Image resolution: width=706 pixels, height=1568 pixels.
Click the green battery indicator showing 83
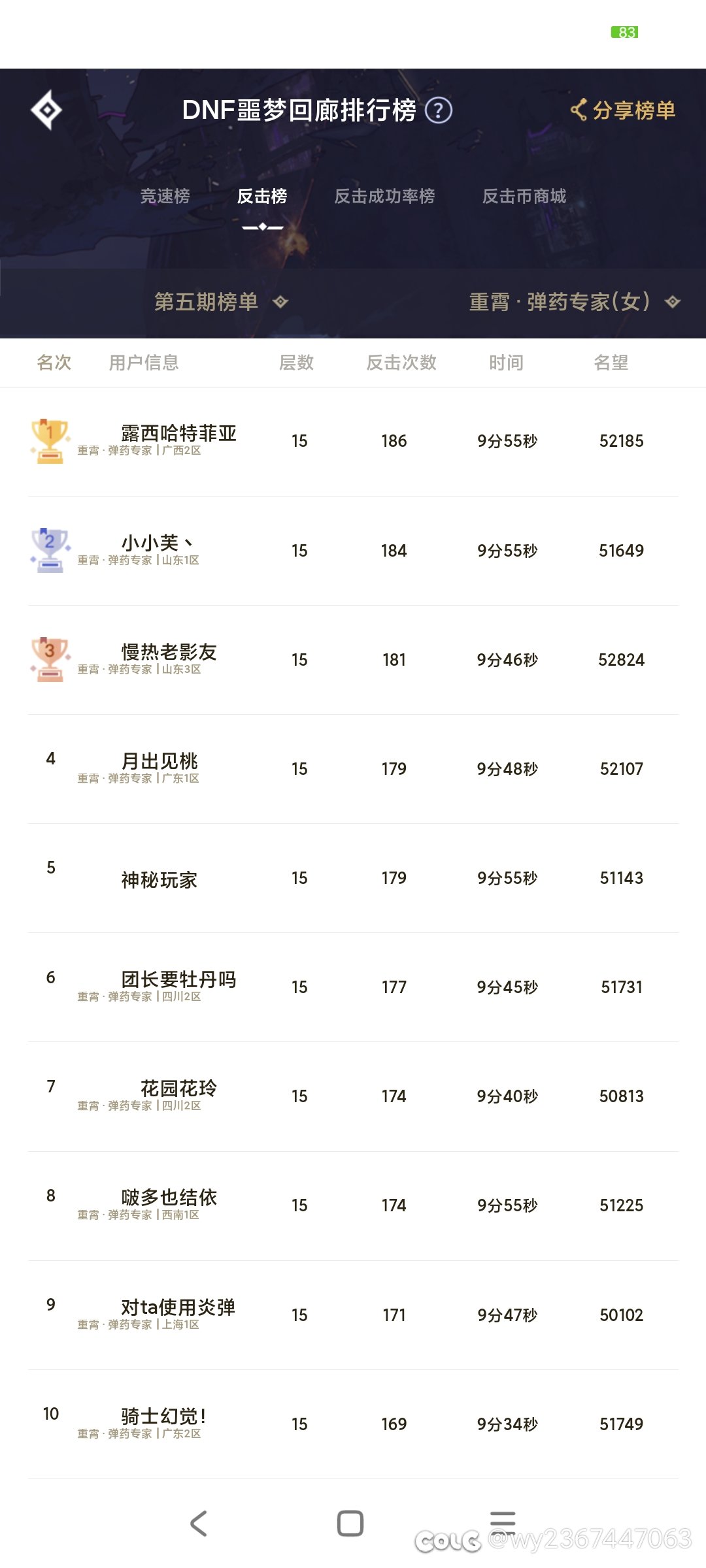[x=624, y=31]
